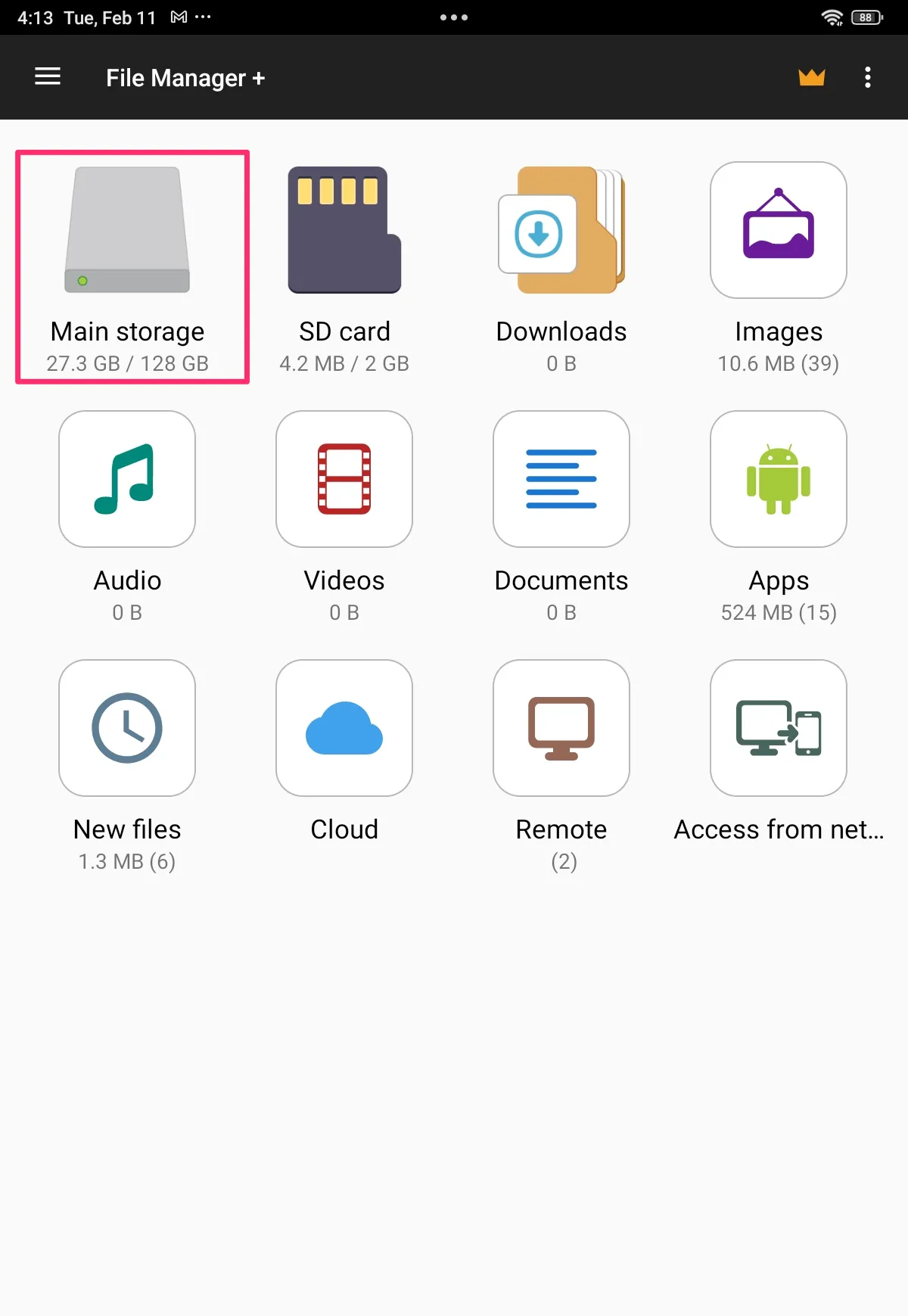Open the Documents category
The height and width of the screenshot is (1316, 908).
pos(561,515)
